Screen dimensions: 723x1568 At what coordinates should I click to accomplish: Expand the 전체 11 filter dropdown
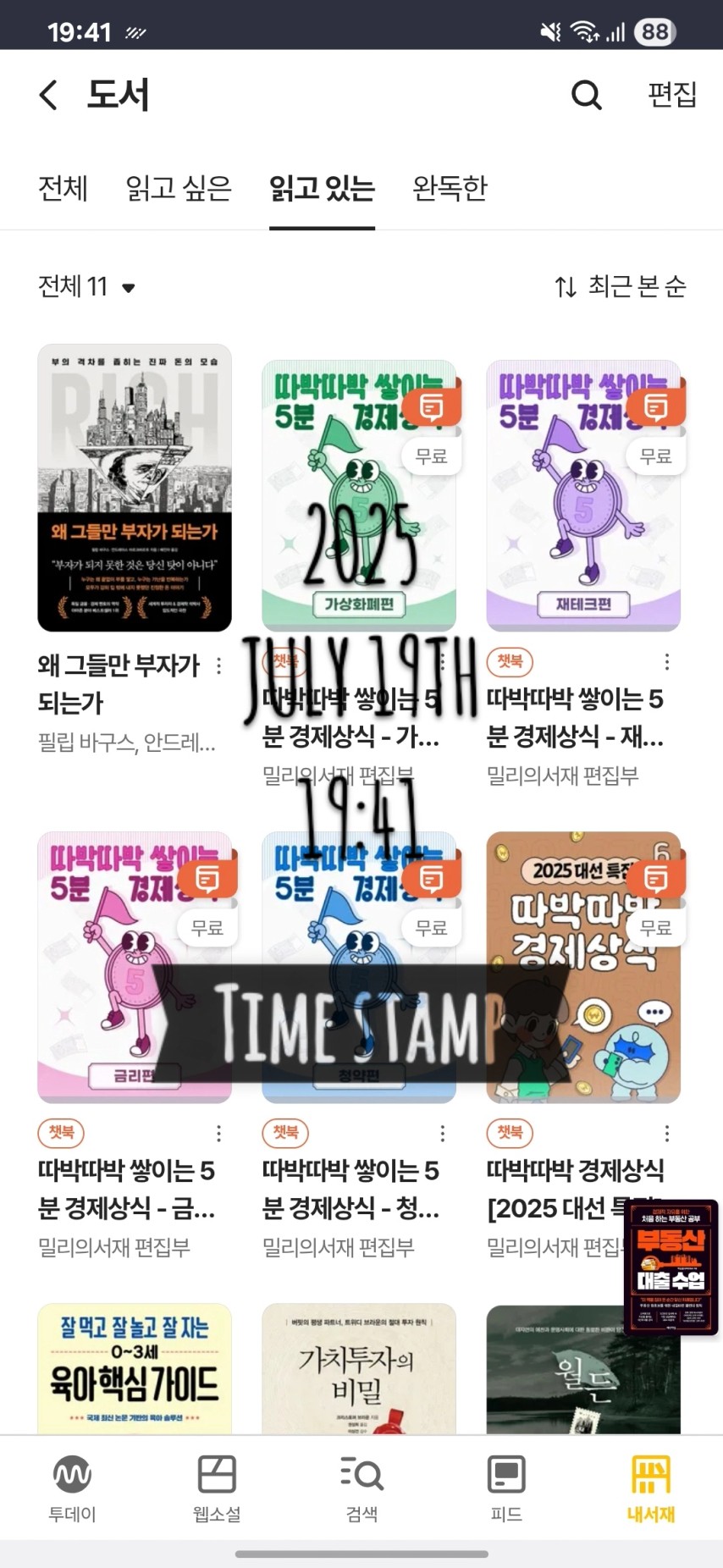tap(86, 287)
